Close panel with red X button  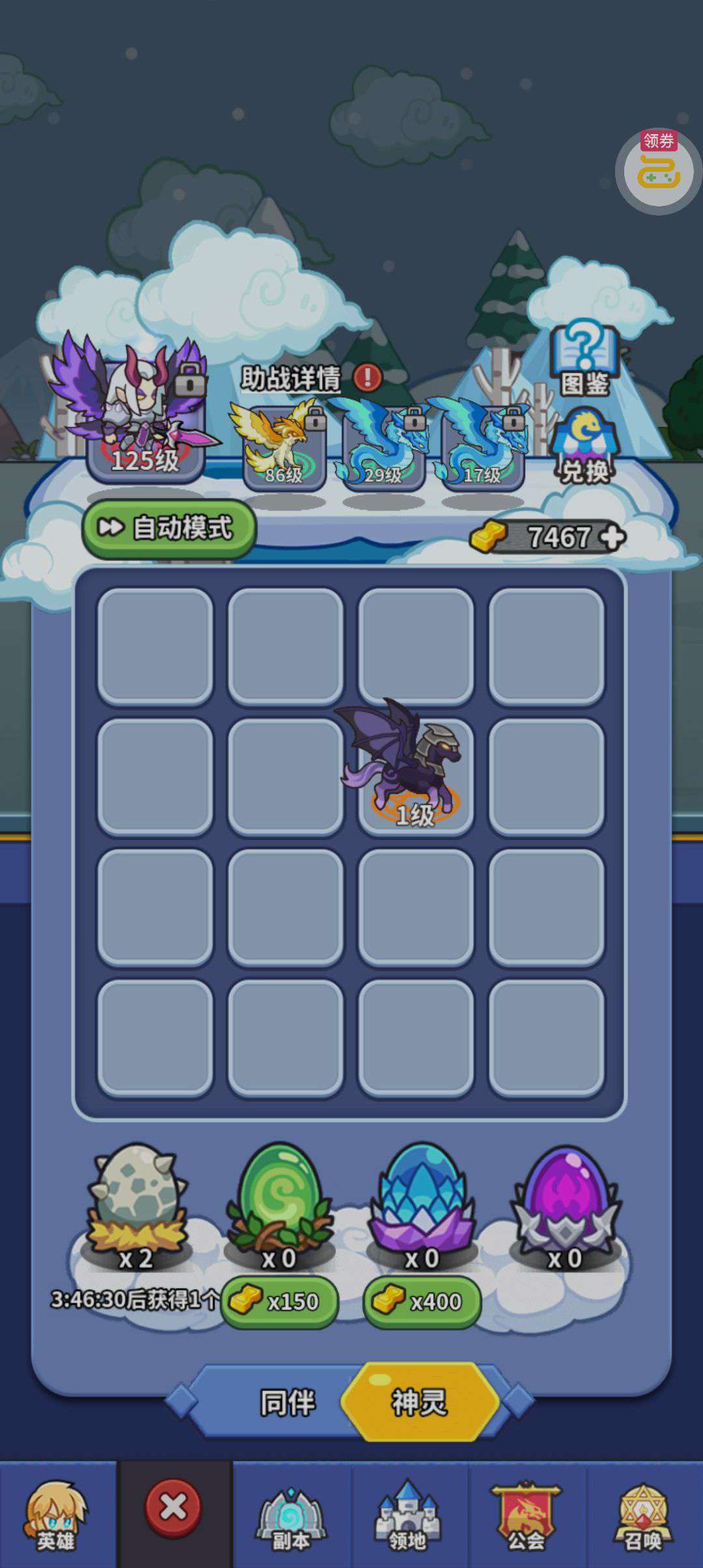coord(173,1507)
